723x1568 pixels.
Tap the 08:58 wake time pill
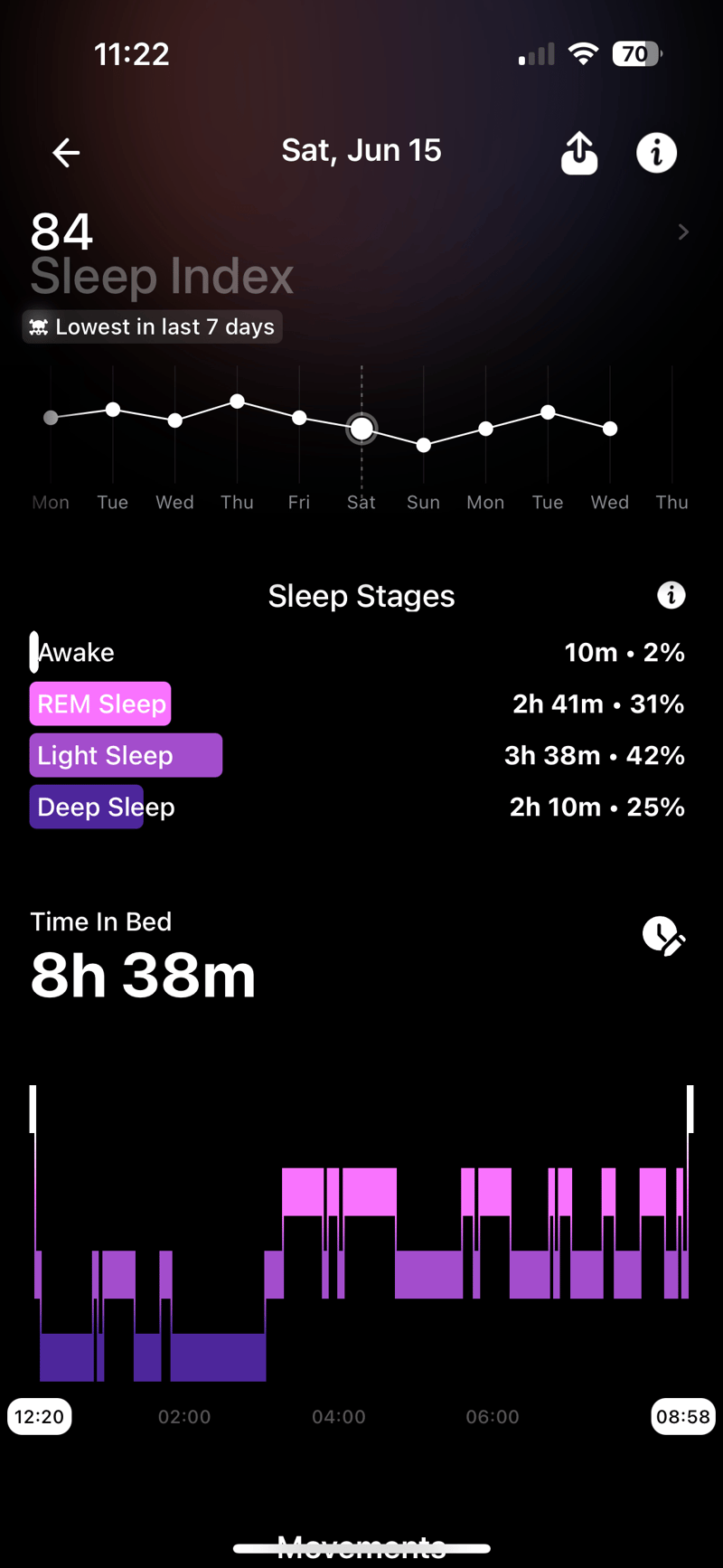pos(683,1416)
